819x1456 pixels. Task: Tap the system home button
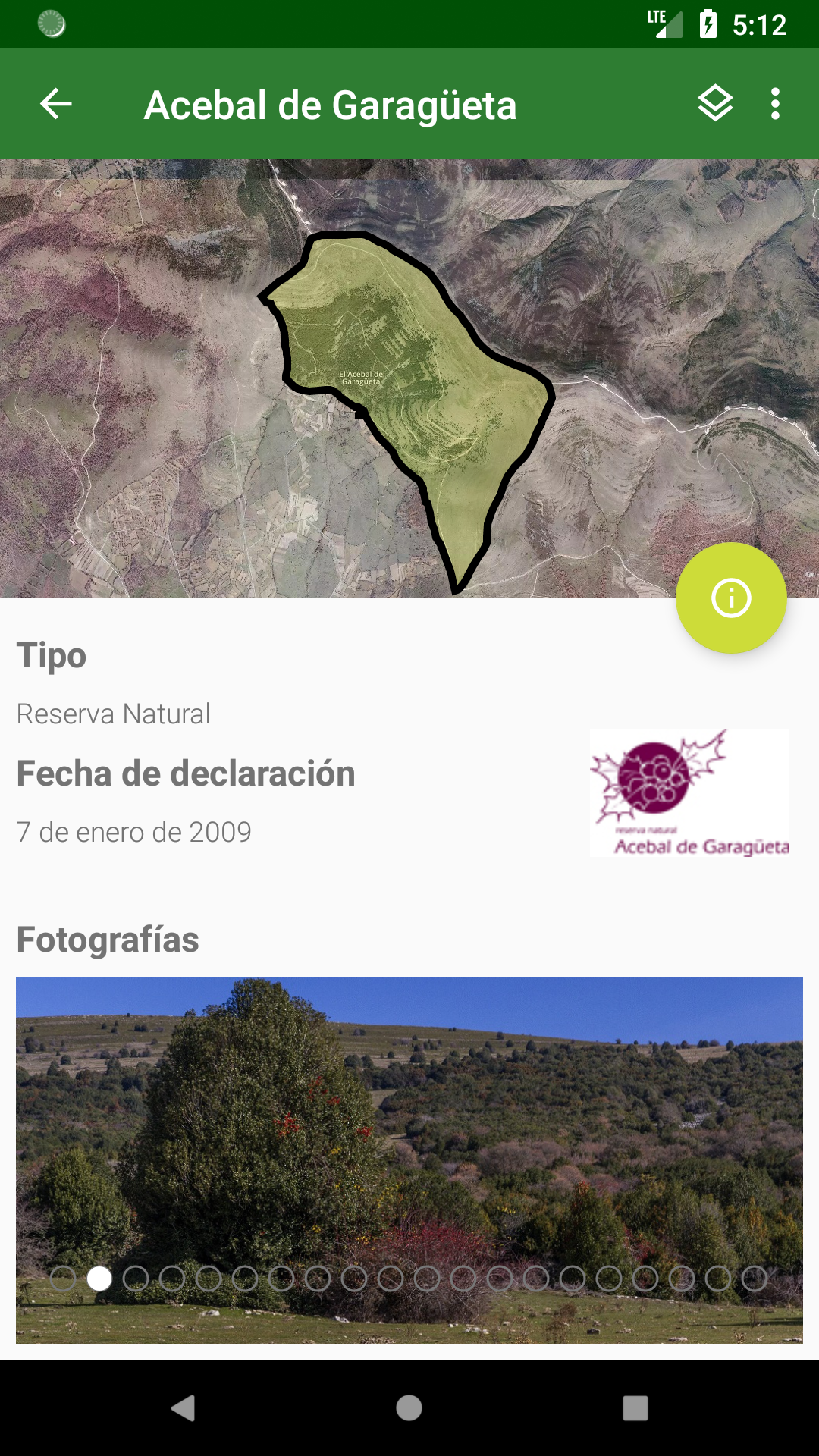point(409,1408)
